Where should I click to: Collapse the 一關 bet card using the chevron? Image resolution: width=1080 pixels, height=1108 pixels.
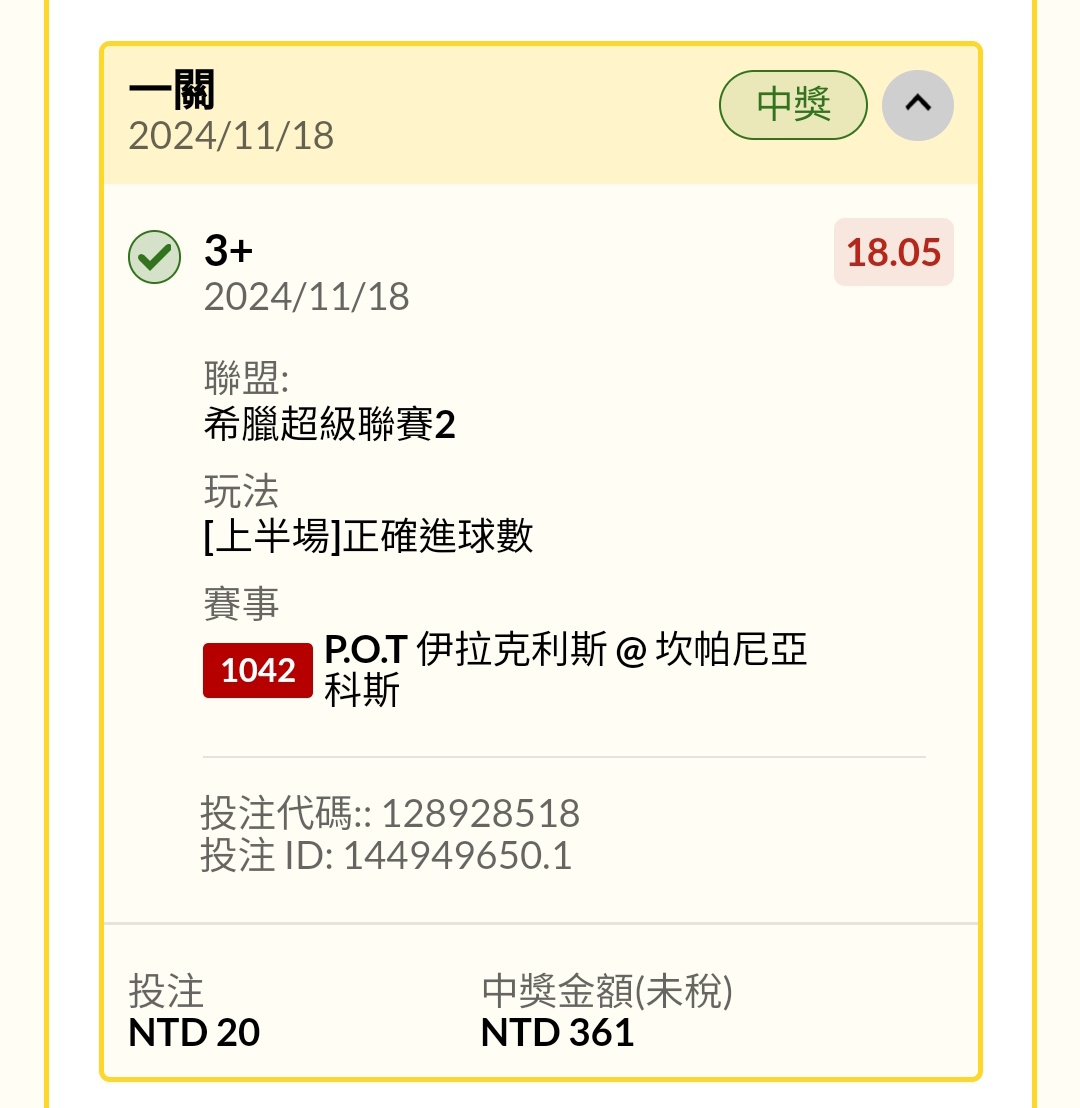coord(917,104)
